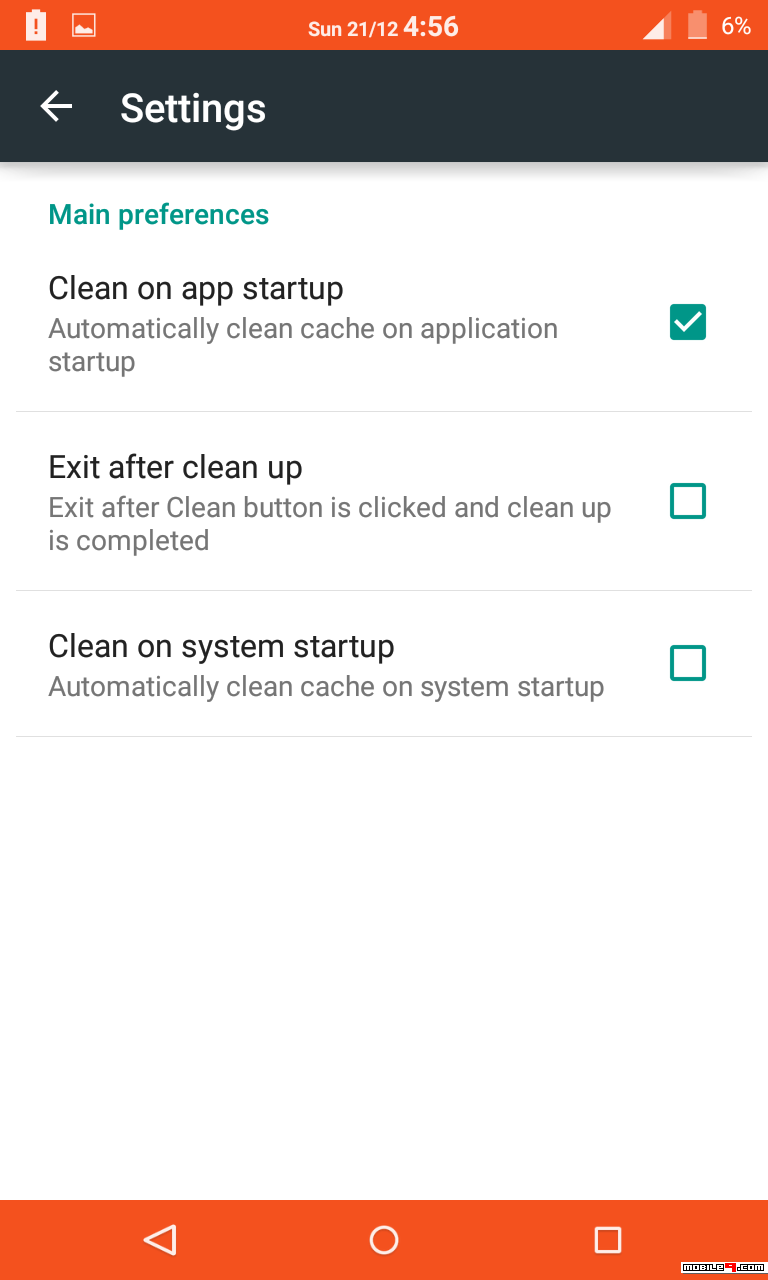Enable Clean on system startup checkbox
The image size is (768, 1280).
[x=688, y=663]
